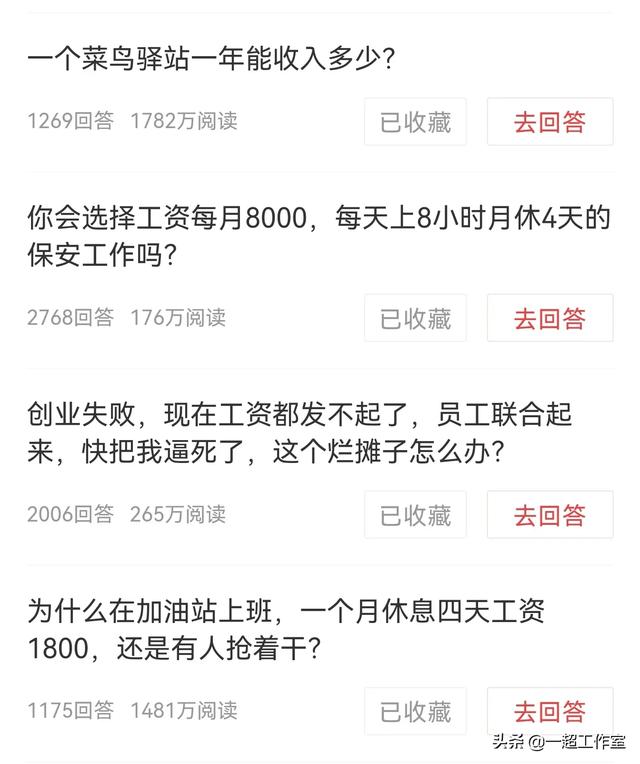
Task: Open the 加油站上班 question
Action: 286,630
